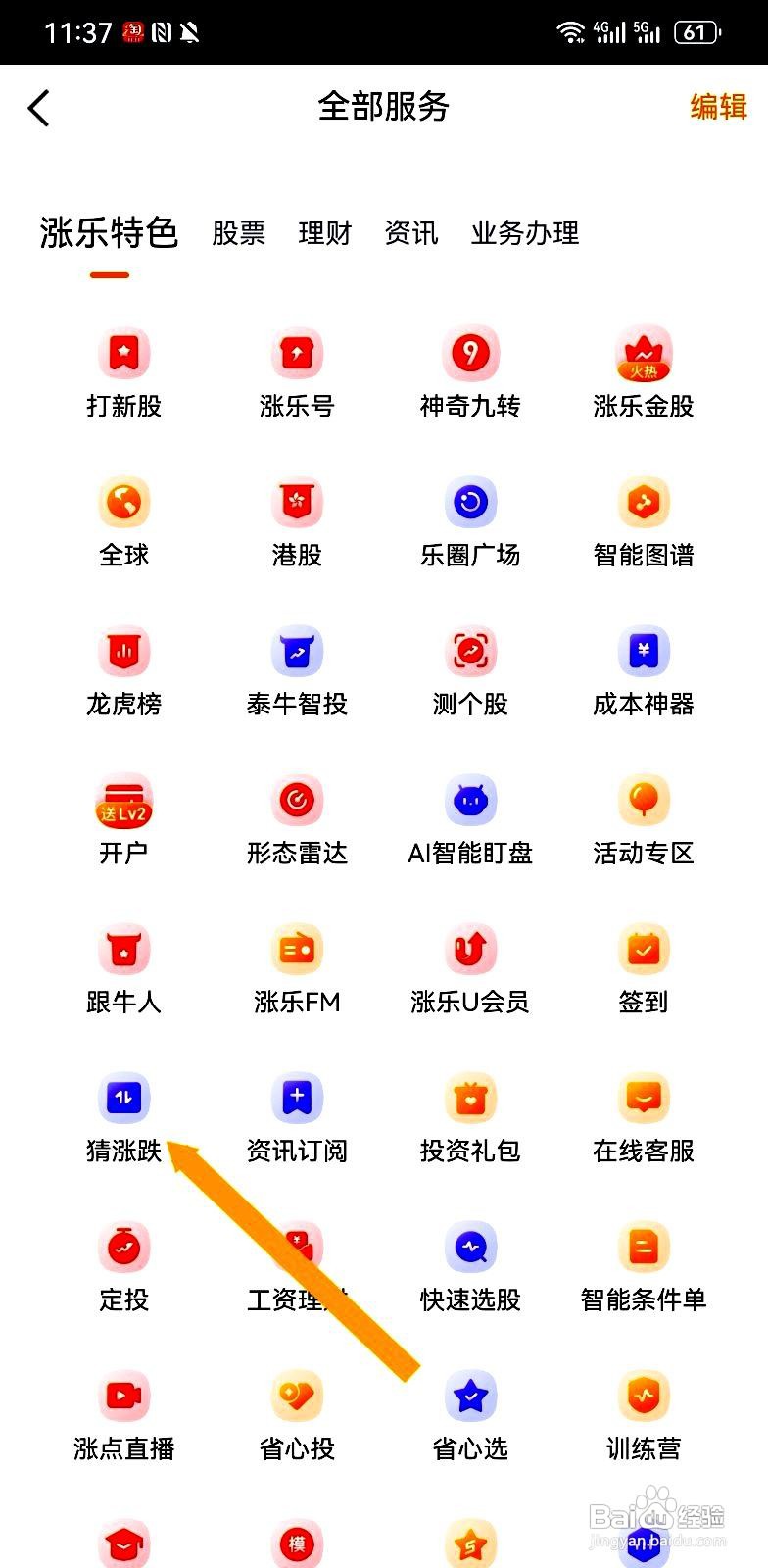
Task: Tap 签到 to check in
Action: pos(644,969)
